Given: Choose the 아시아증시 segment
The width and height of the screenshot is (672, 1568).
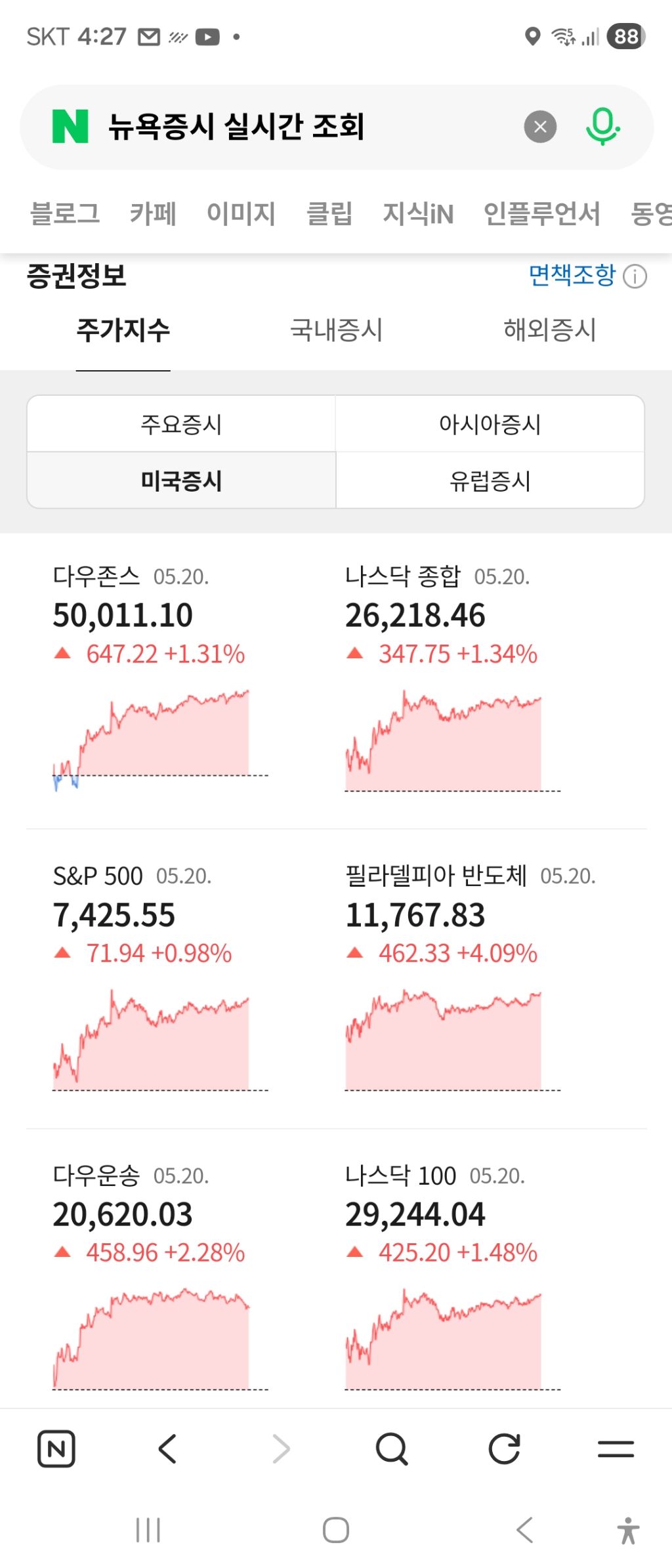Looking at the screenshot, I should (x=490, y=424).
